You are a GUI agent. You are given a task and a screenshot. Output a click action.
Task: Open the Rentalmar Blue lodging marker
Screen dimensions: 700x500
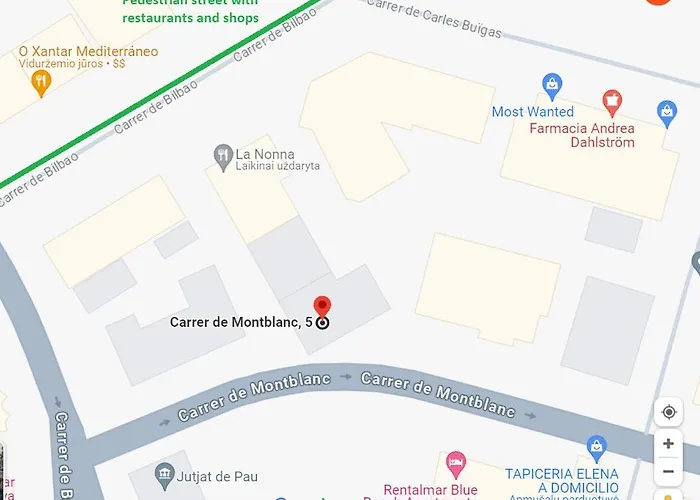click(455, 463)
